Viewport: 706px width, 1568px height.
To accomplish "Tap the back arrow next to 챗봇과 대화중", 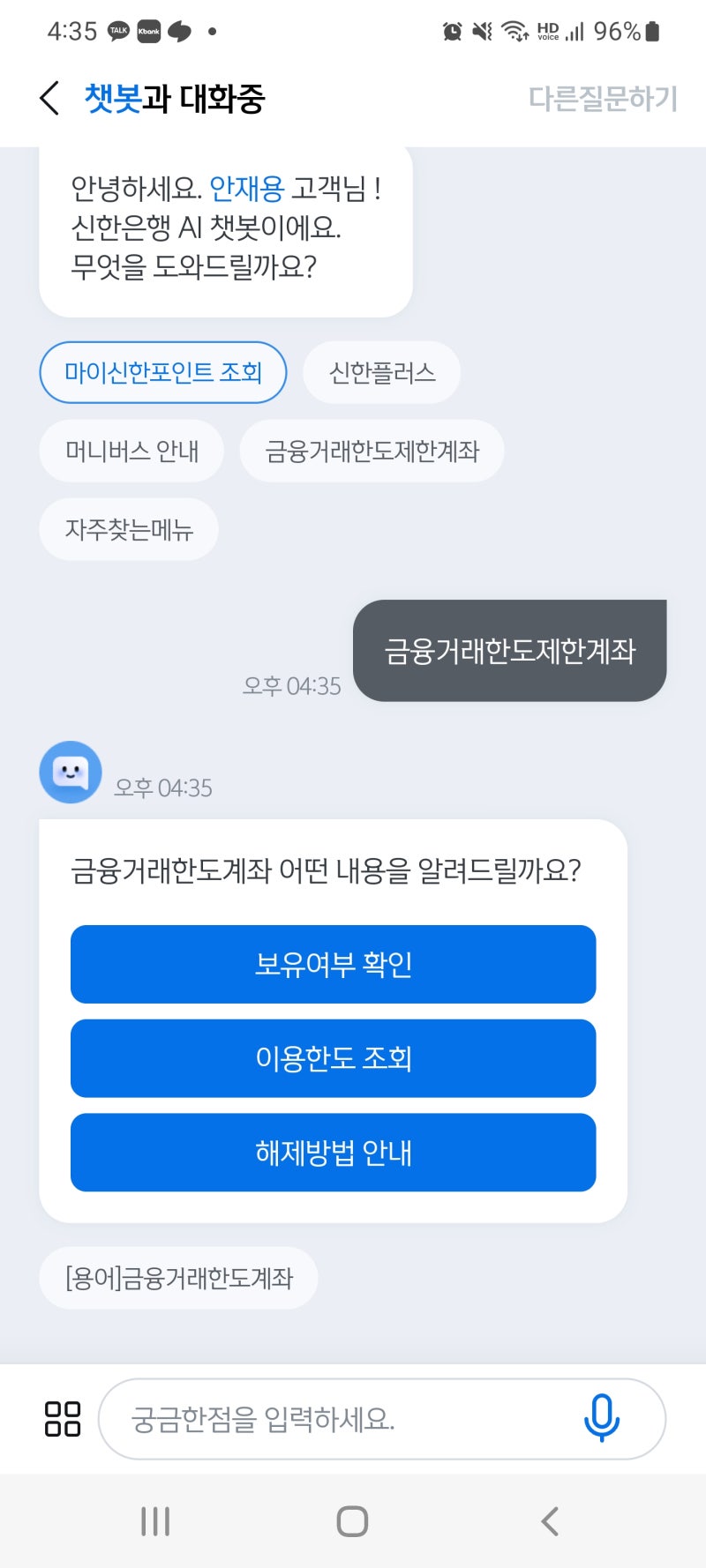I will (49, 99).
